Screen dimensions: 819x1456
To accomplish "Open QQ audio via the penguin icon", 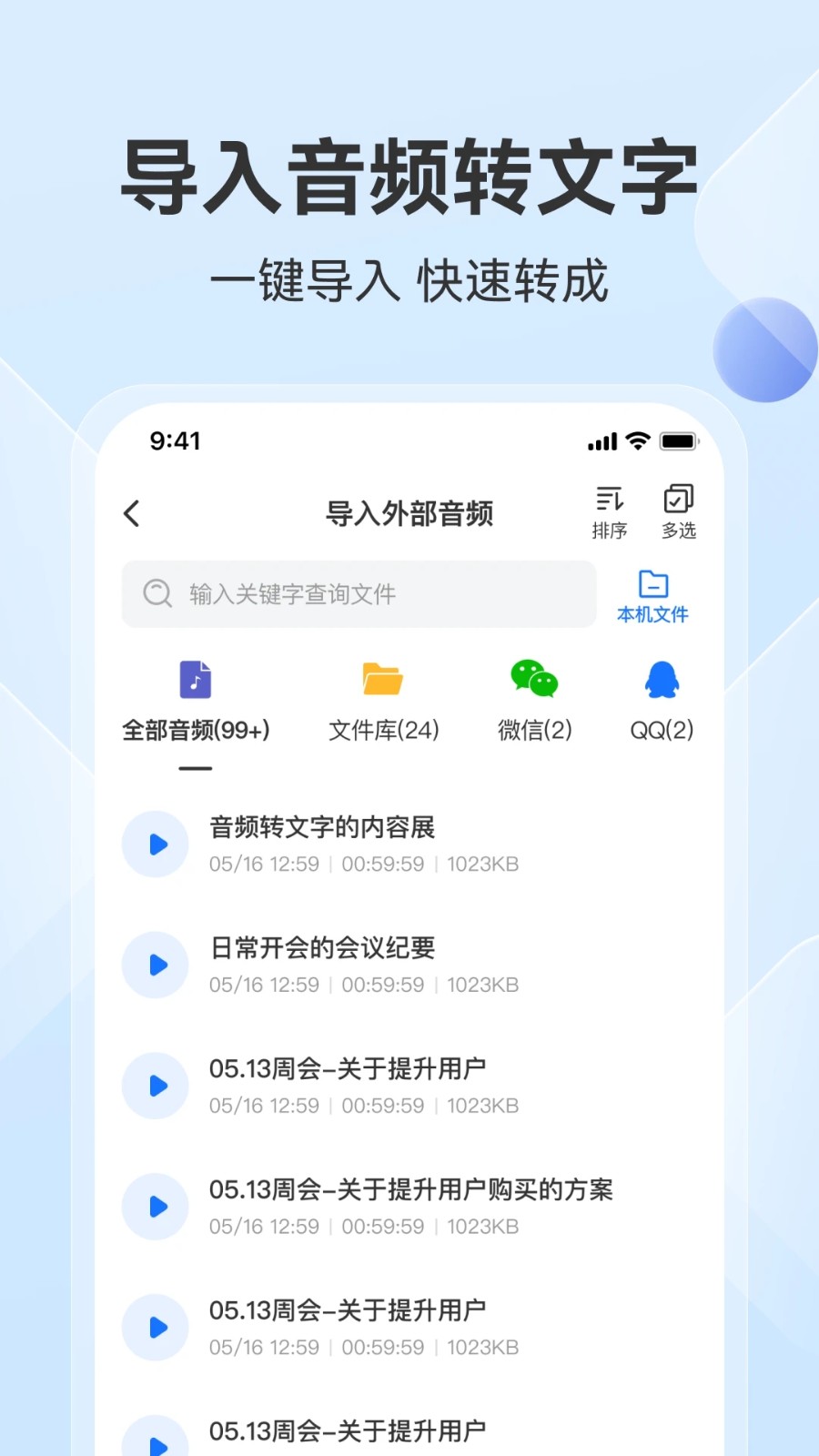I will (x=662, y=680).
